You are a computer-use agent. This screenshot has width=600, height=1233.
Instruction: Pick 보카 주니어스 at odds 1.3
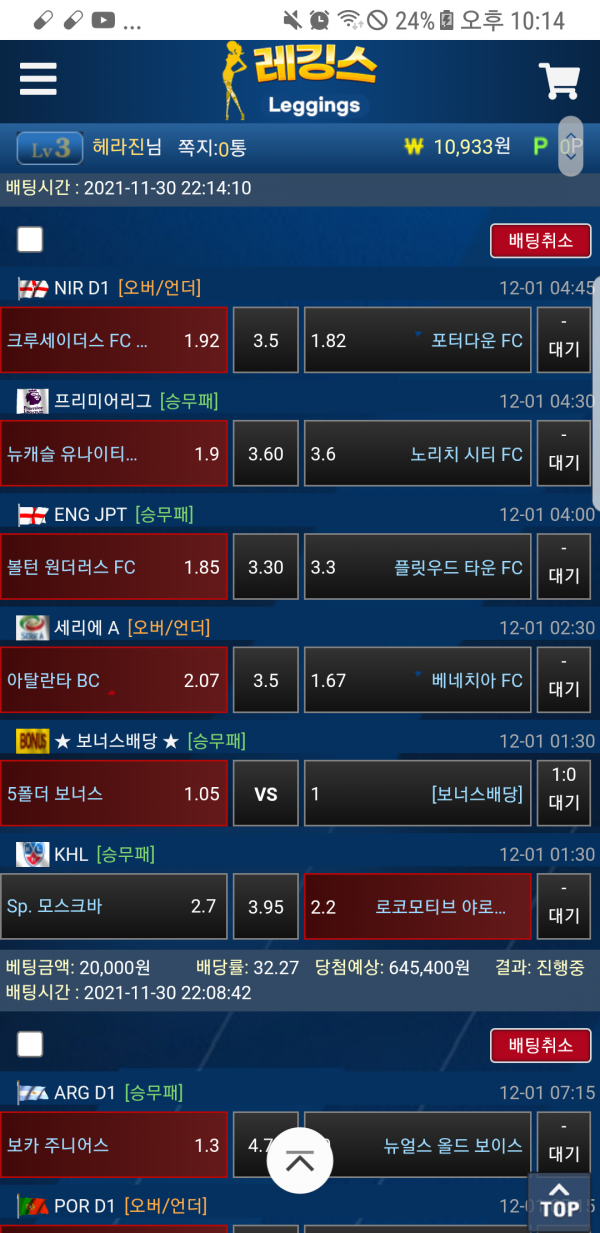pyautogui.click(x=114, y=1145)
